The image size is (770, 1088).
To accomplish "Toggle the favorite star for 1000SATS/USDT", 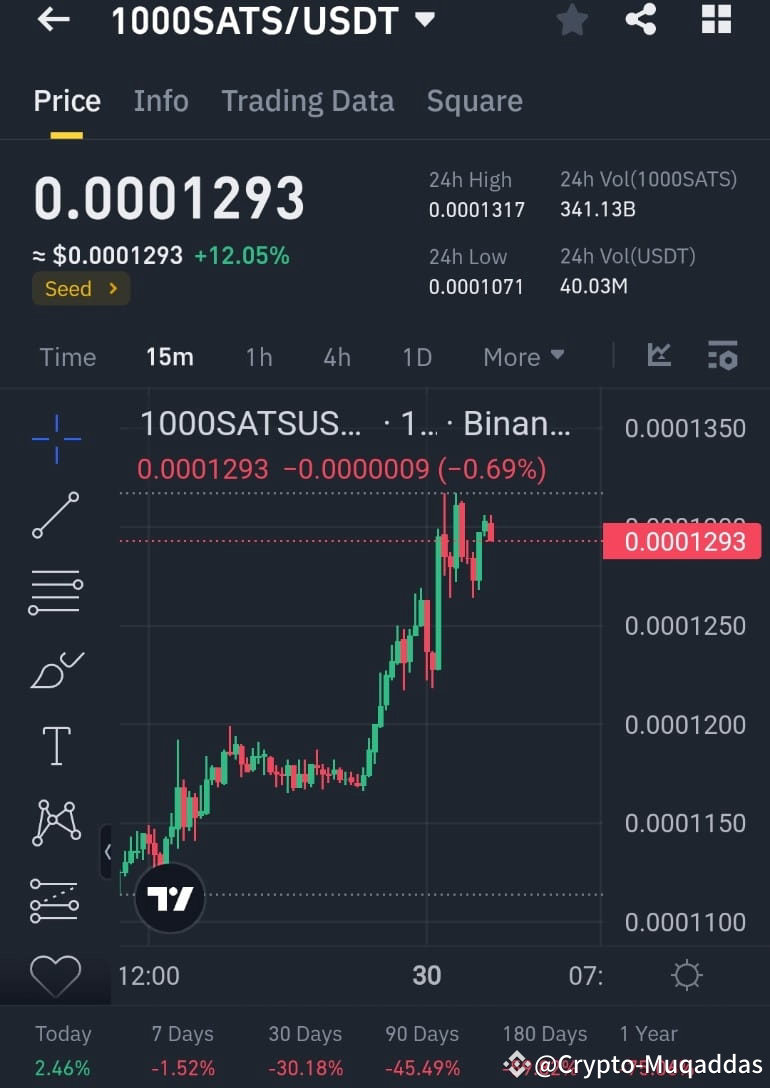I will 572,20.
